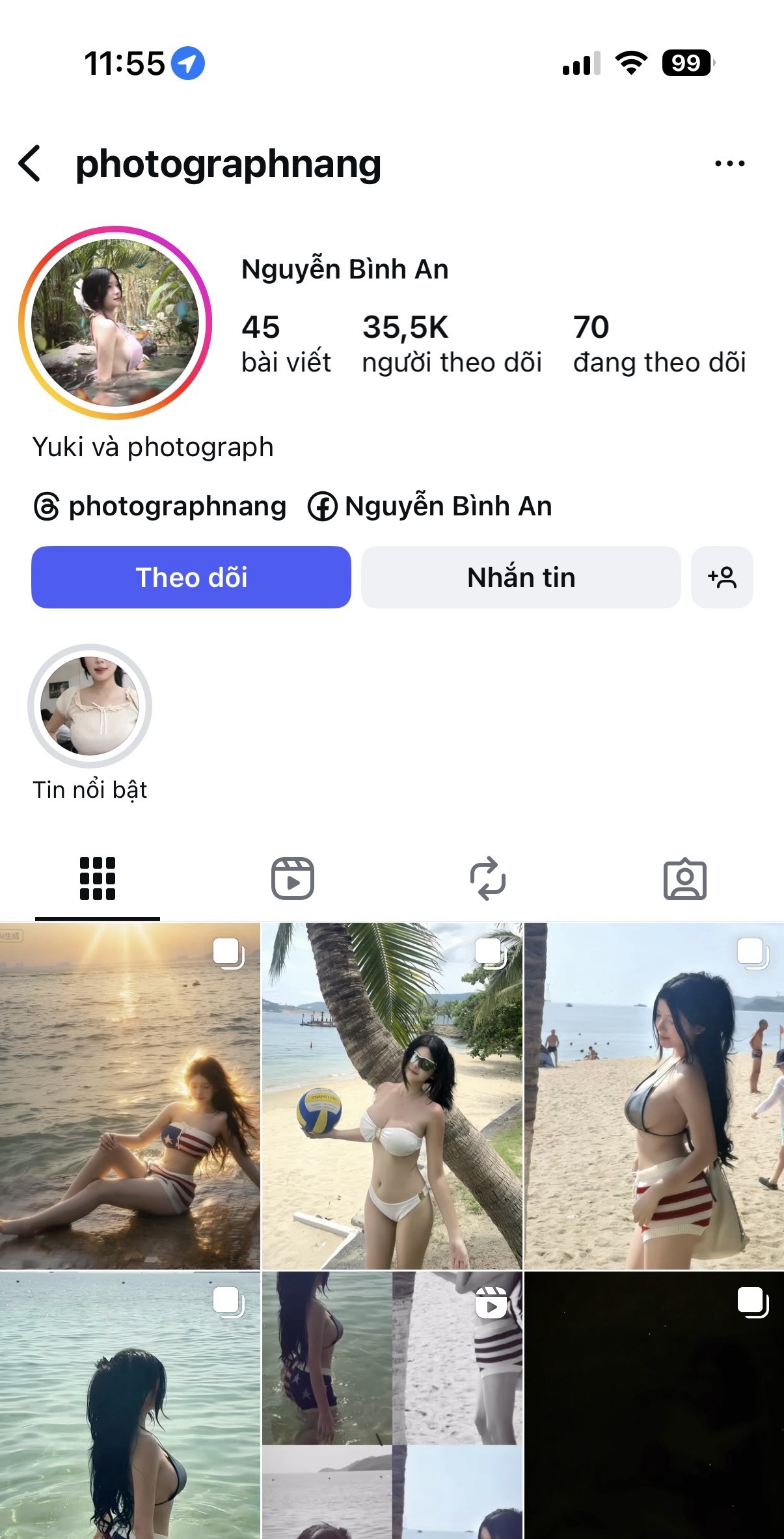Follow this account with Theo dõi
Screen dimensions: 784x1539
[191, 577]
